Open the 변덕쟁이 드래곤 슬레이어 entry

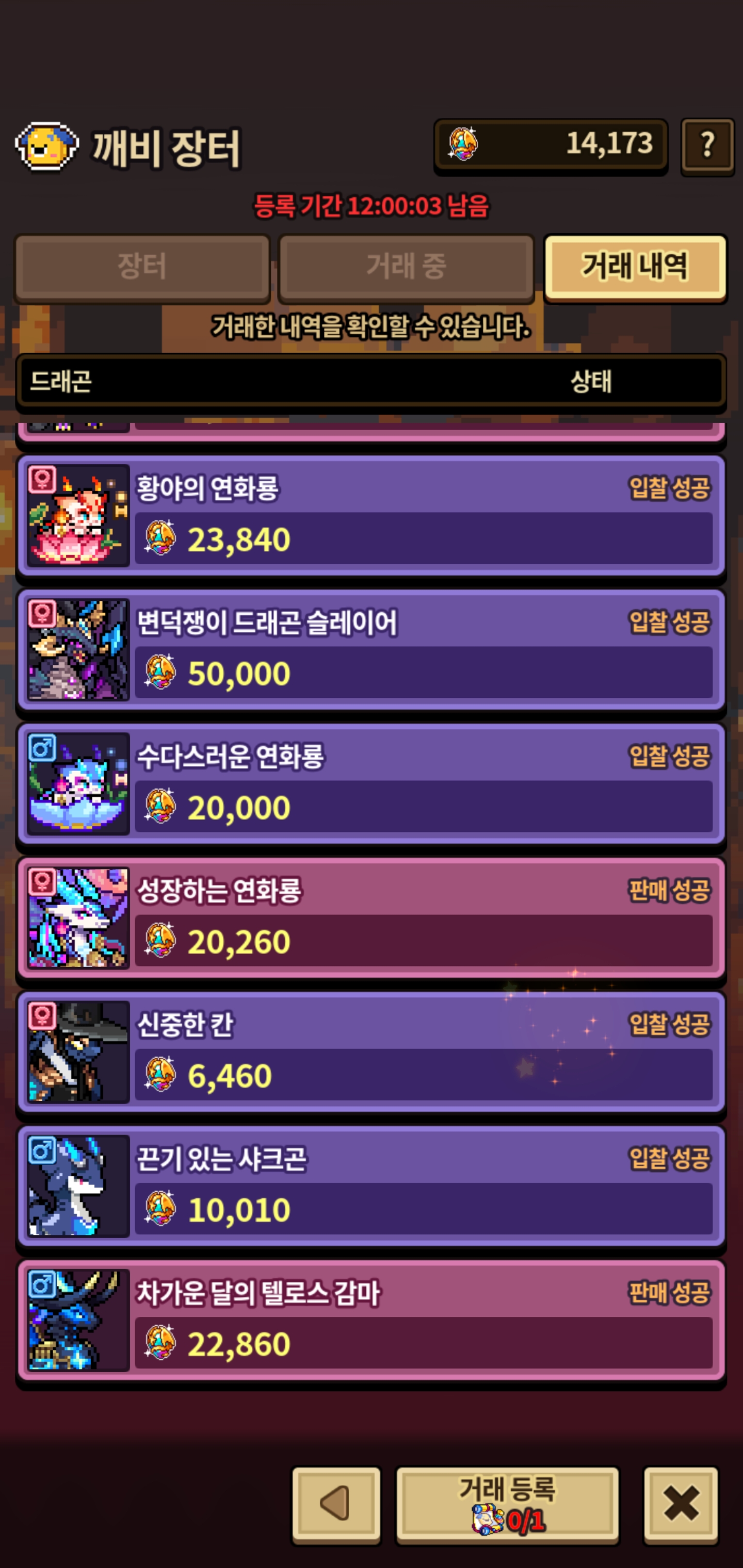point(371,649)
